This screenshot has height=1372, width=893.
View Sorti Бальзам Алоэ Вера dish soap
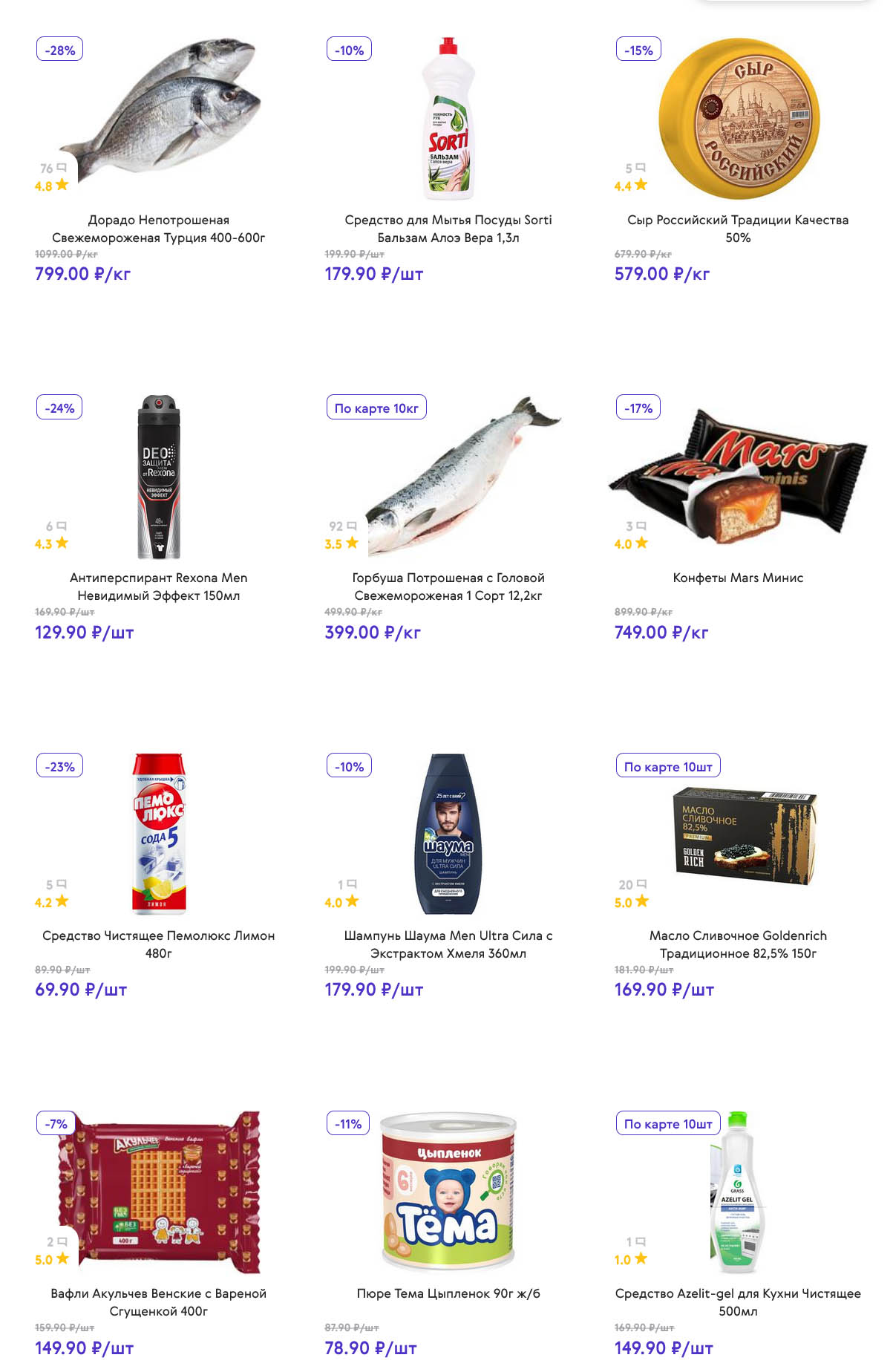[x=448, y=229]
